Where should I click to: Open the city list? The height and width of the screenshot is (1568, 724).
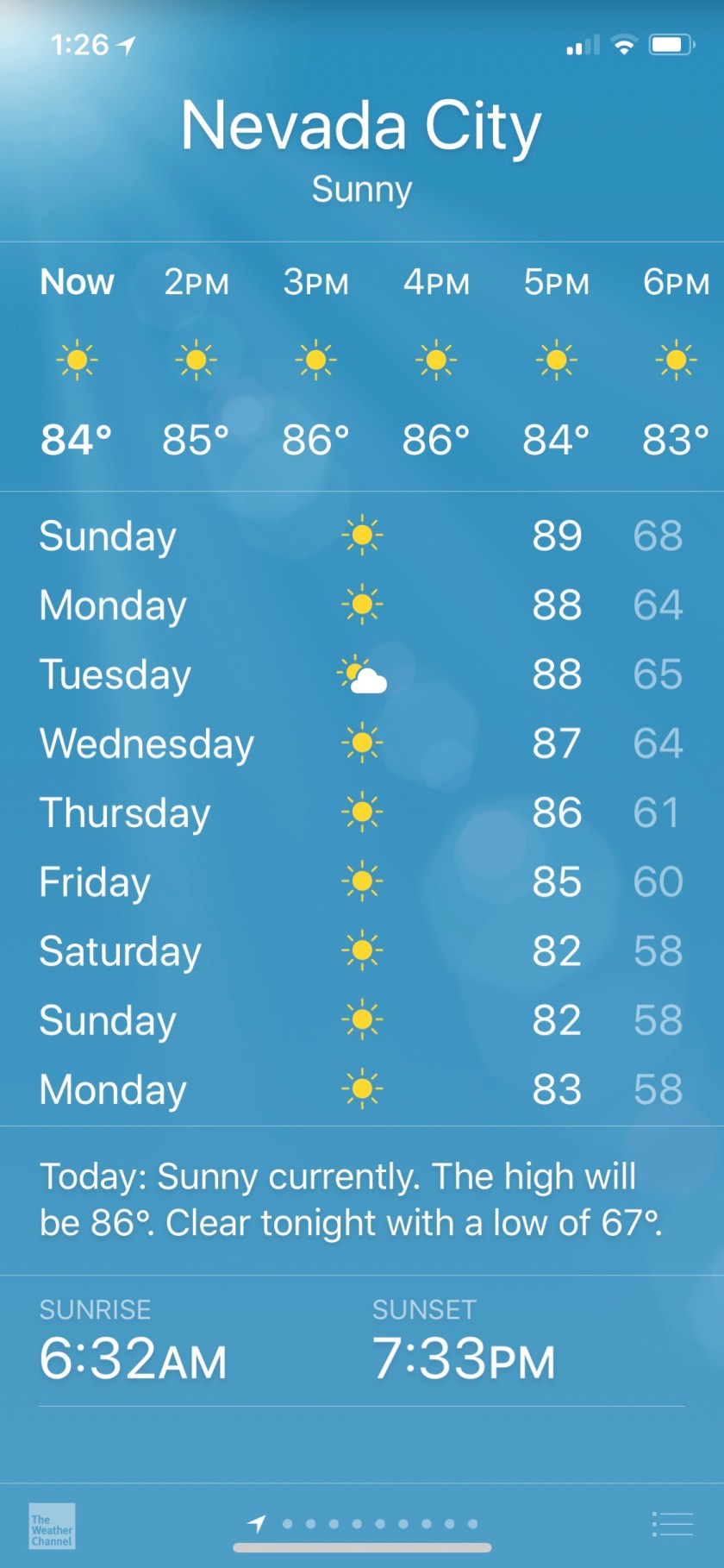coord(672,1524)
